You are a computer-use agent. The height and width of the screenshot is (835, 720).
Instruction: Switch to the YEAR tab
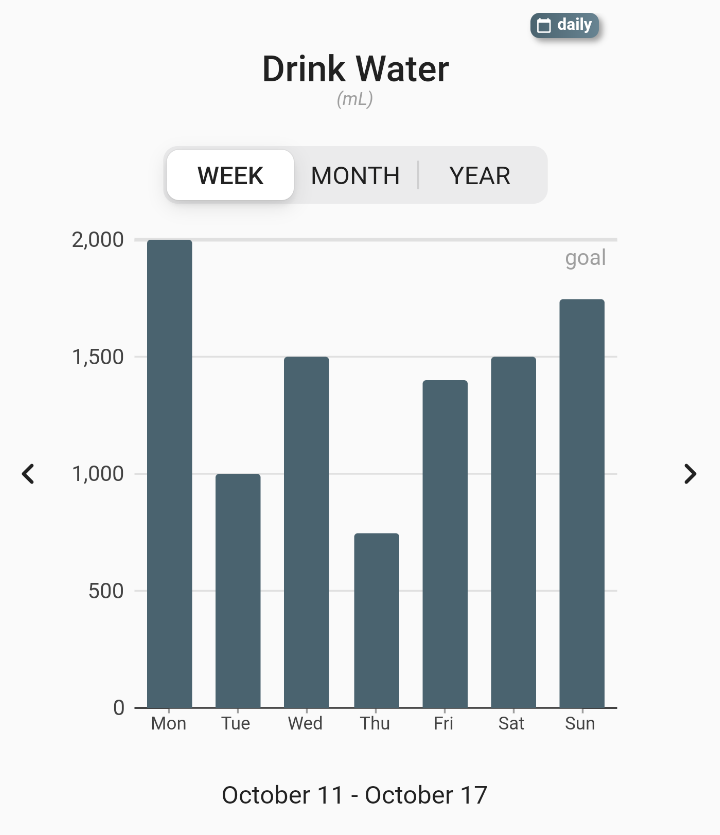(479, 175)
